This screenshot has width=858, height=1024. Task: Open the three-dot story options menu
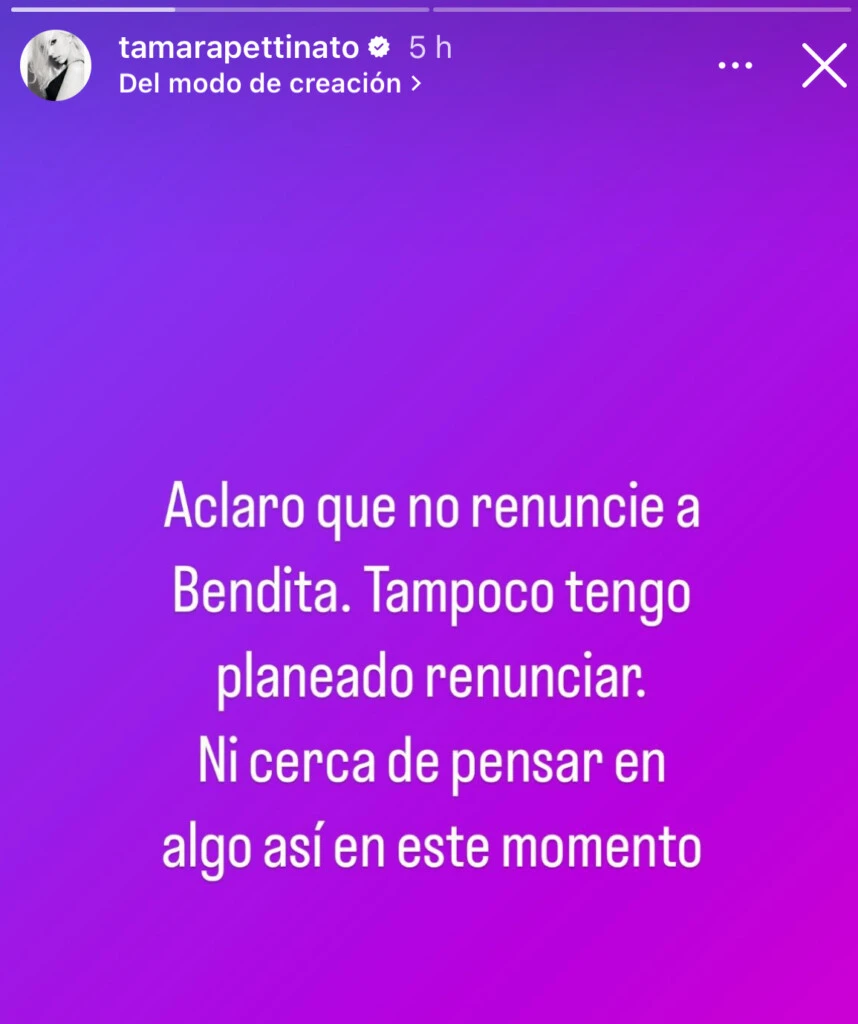[x=736, y=66]
